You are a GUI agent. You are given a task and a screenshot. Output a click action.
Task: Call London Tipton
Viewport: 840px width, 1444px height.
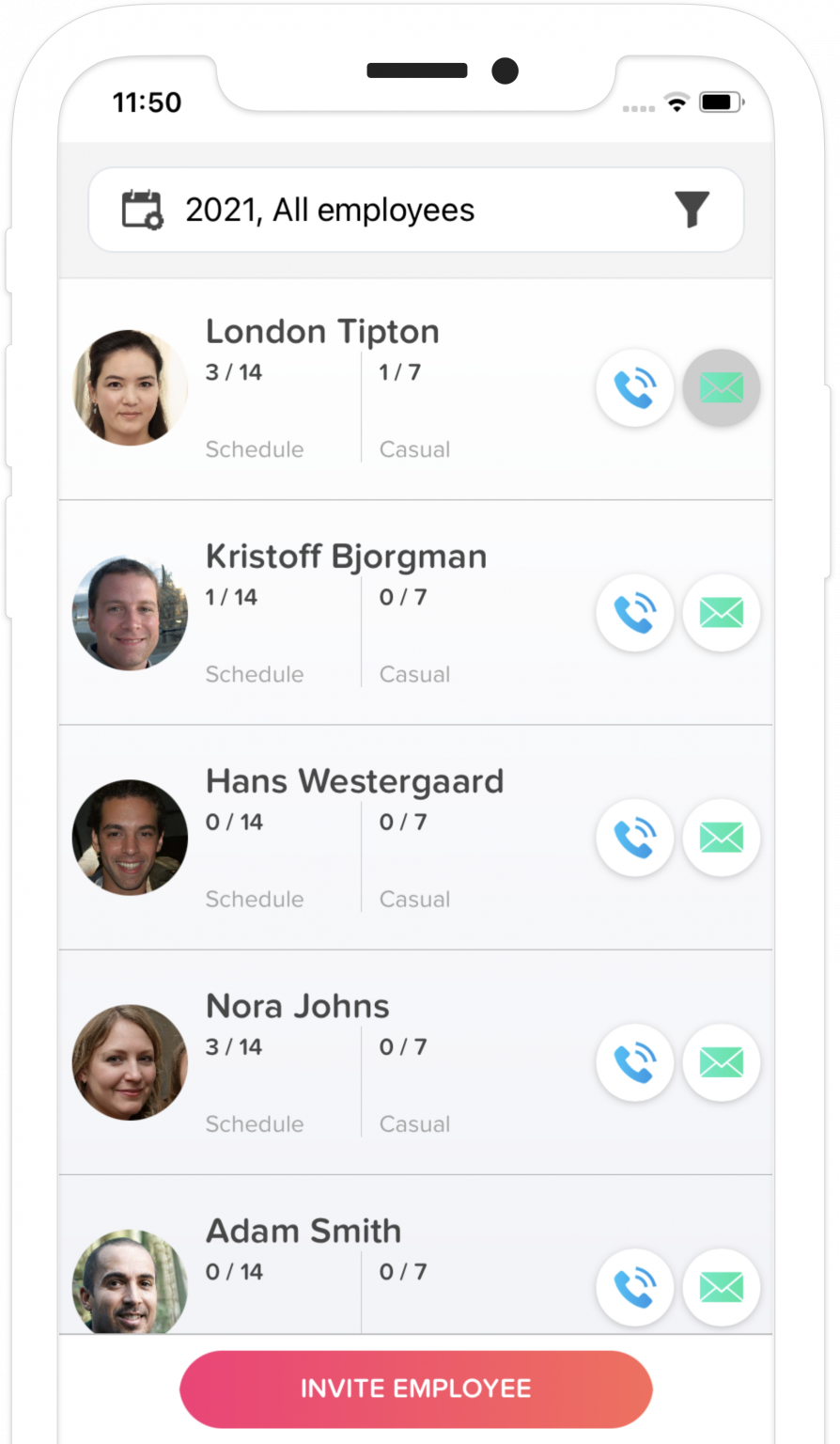pyautogui.click(x=635, y=388)
